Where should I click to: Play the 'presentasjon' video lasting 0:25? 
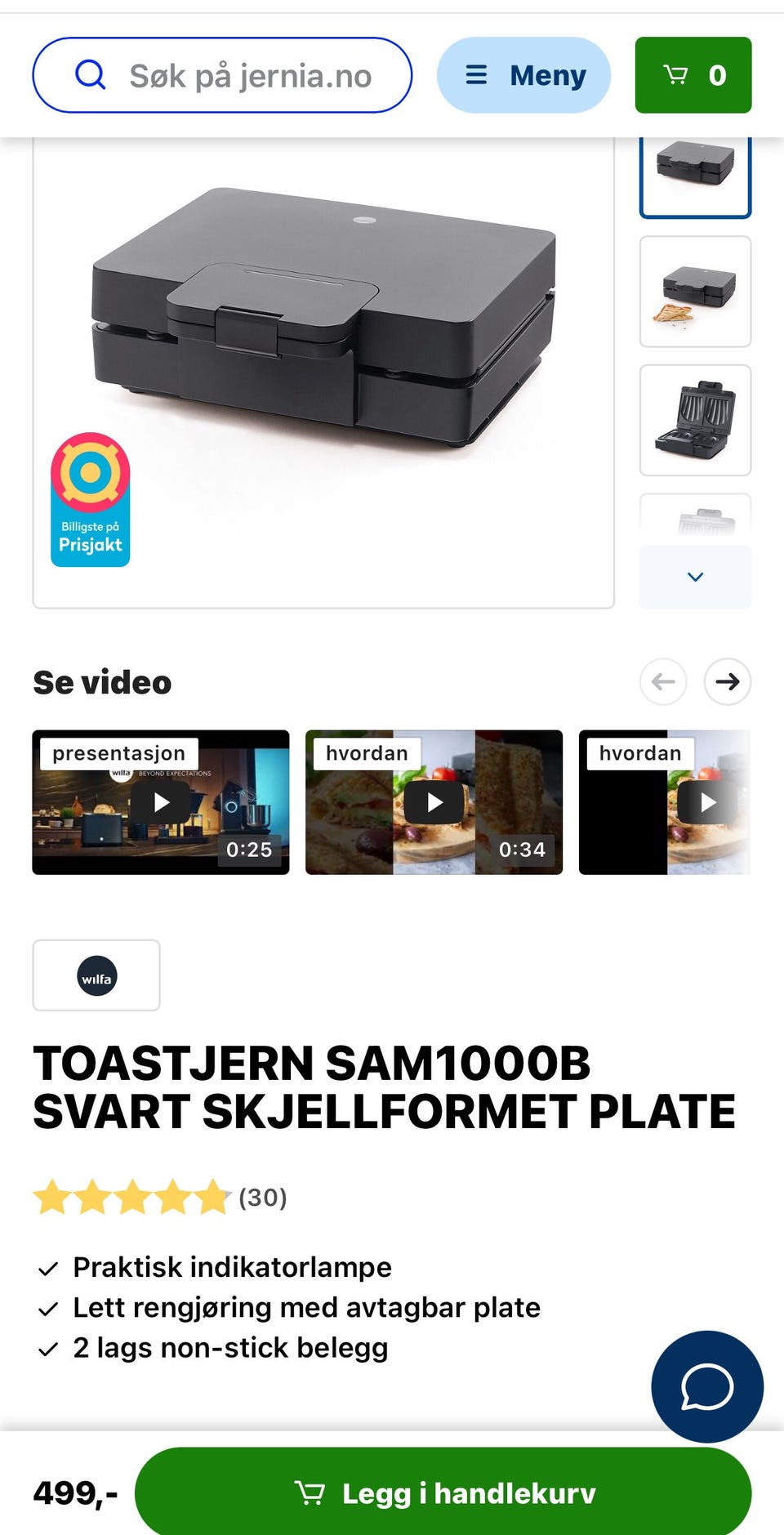[160, 802]
